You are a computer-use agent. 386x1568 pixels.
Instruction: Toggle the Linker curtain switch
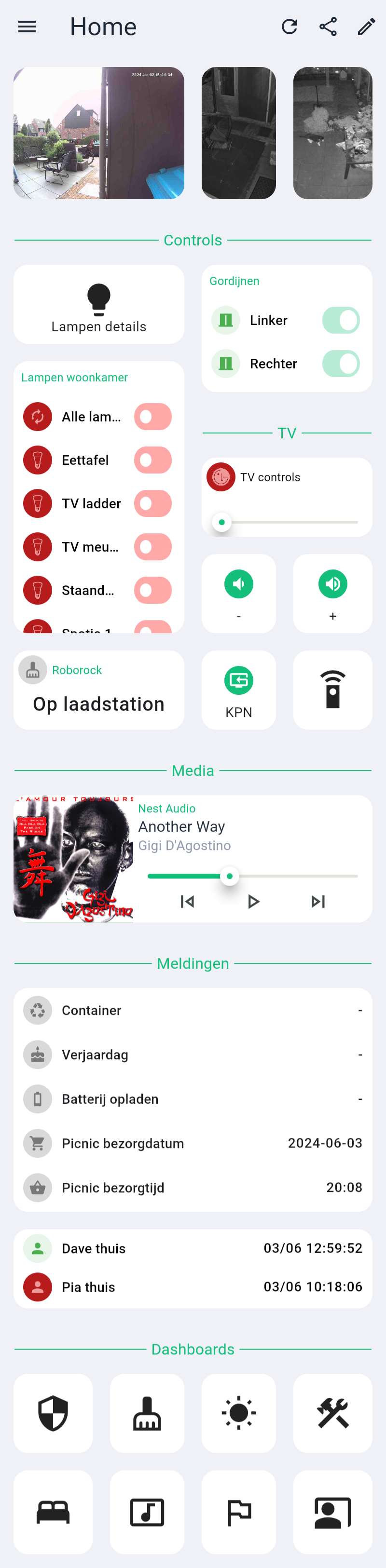(340, 320)
